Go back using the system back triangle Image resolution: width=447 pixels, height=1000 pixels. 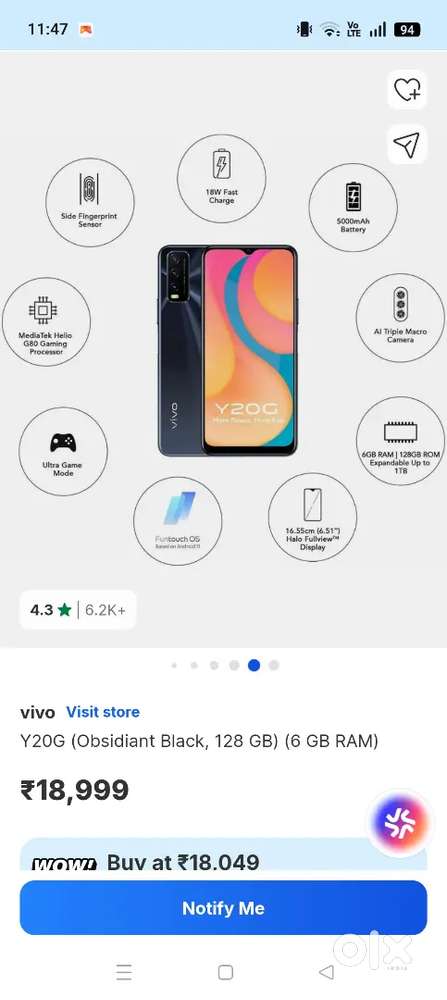326,971
